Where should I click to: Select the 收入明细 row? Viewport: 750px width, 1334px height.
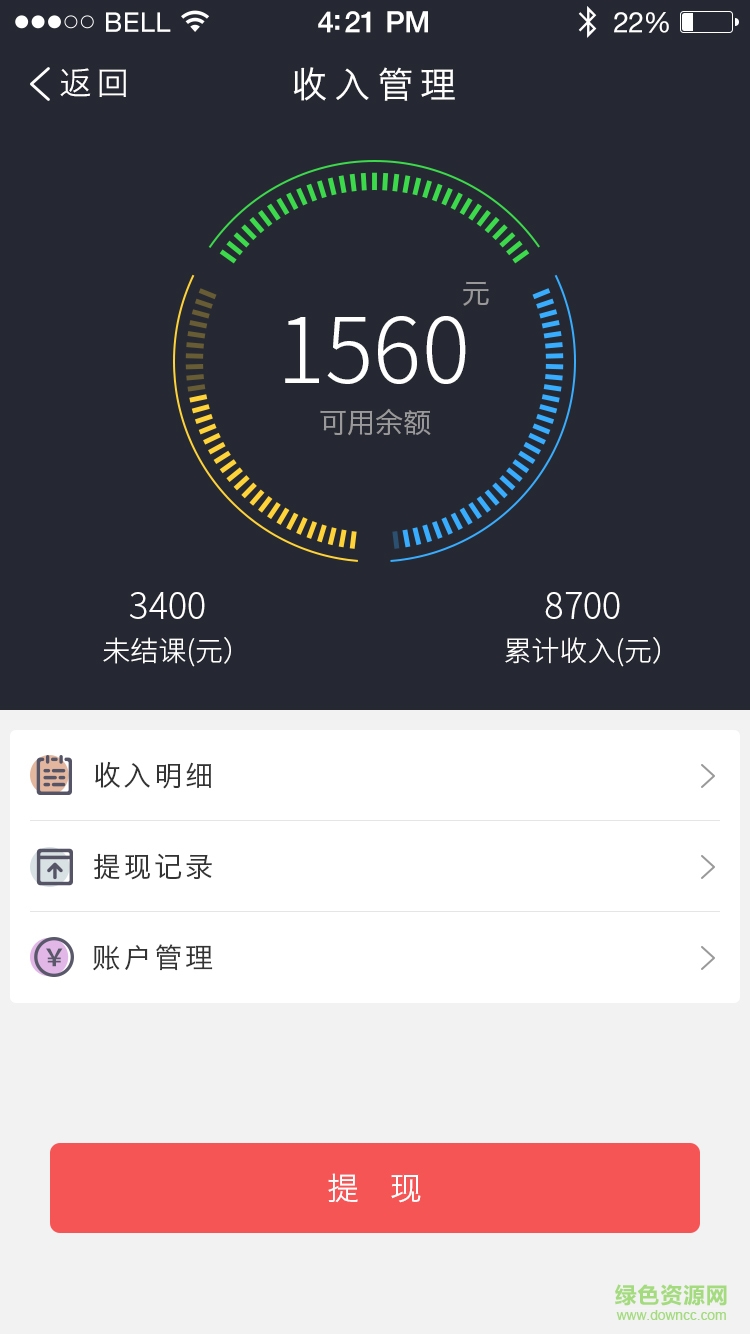pyautogui.click(x=375, y=775)
